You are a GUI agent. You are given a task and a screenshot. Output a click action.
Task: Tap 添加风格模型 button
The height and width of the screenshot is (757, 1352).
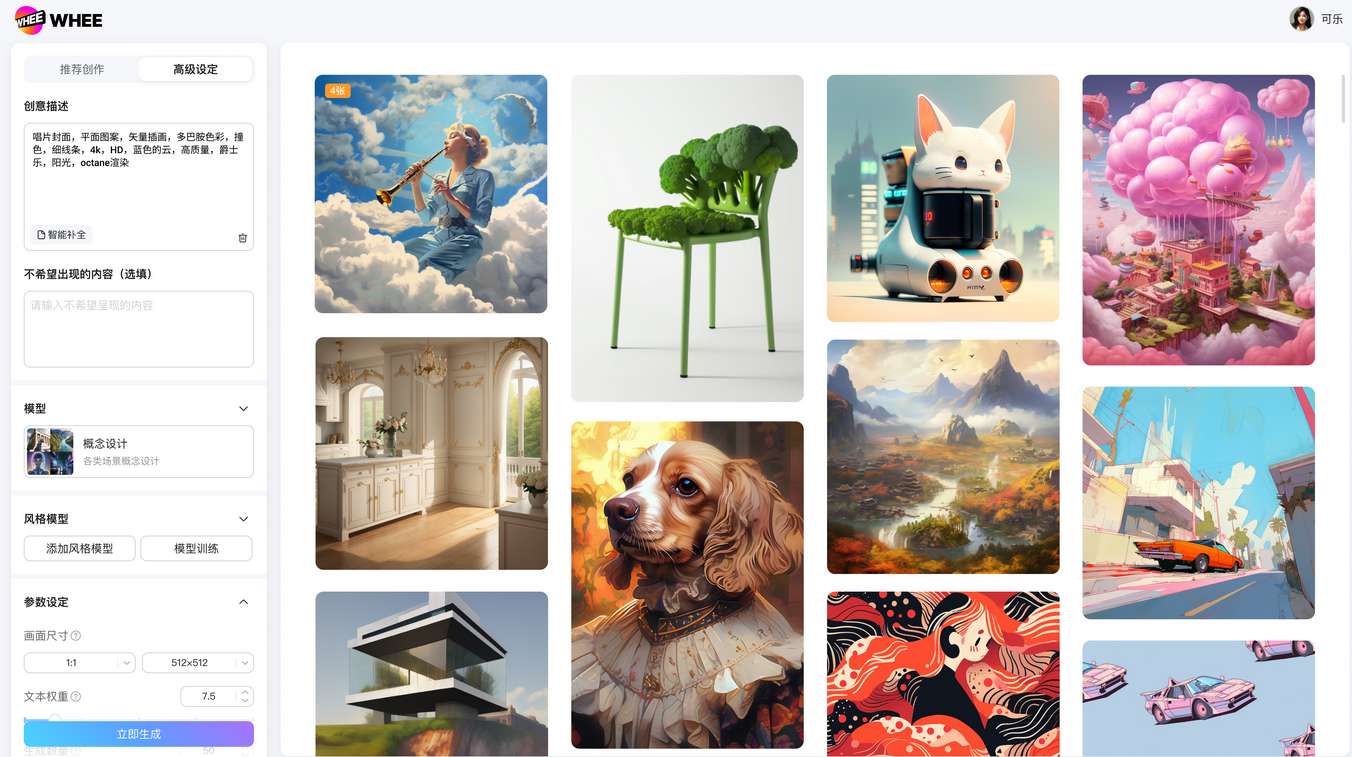point(80,549)
